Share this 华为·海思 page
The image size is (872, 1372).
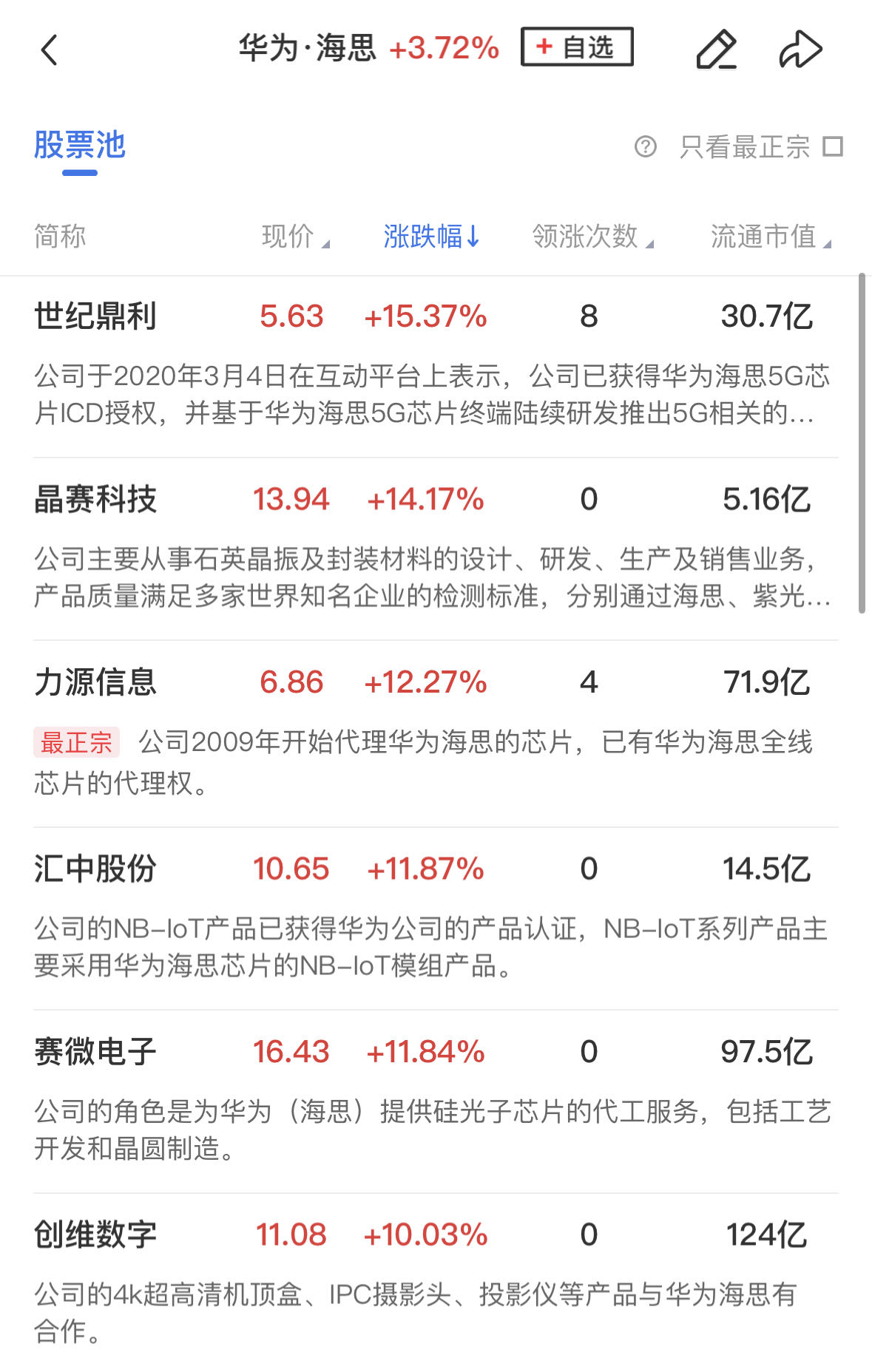click(x=800, y=50)
